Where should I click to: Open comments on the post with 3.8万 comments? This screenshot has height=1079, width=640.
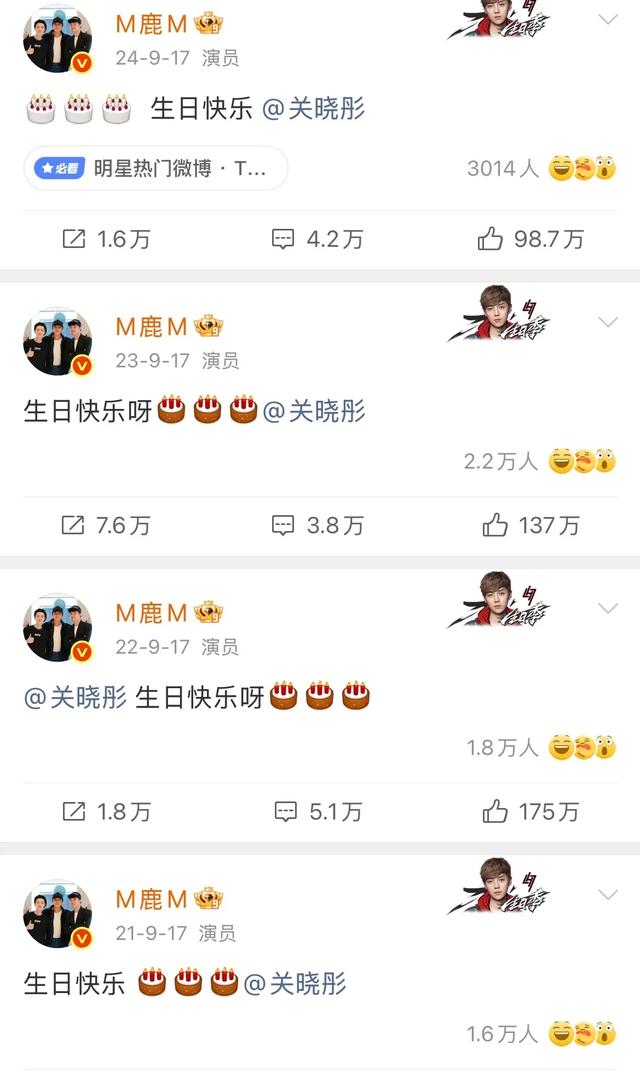[x=317, y=525]
